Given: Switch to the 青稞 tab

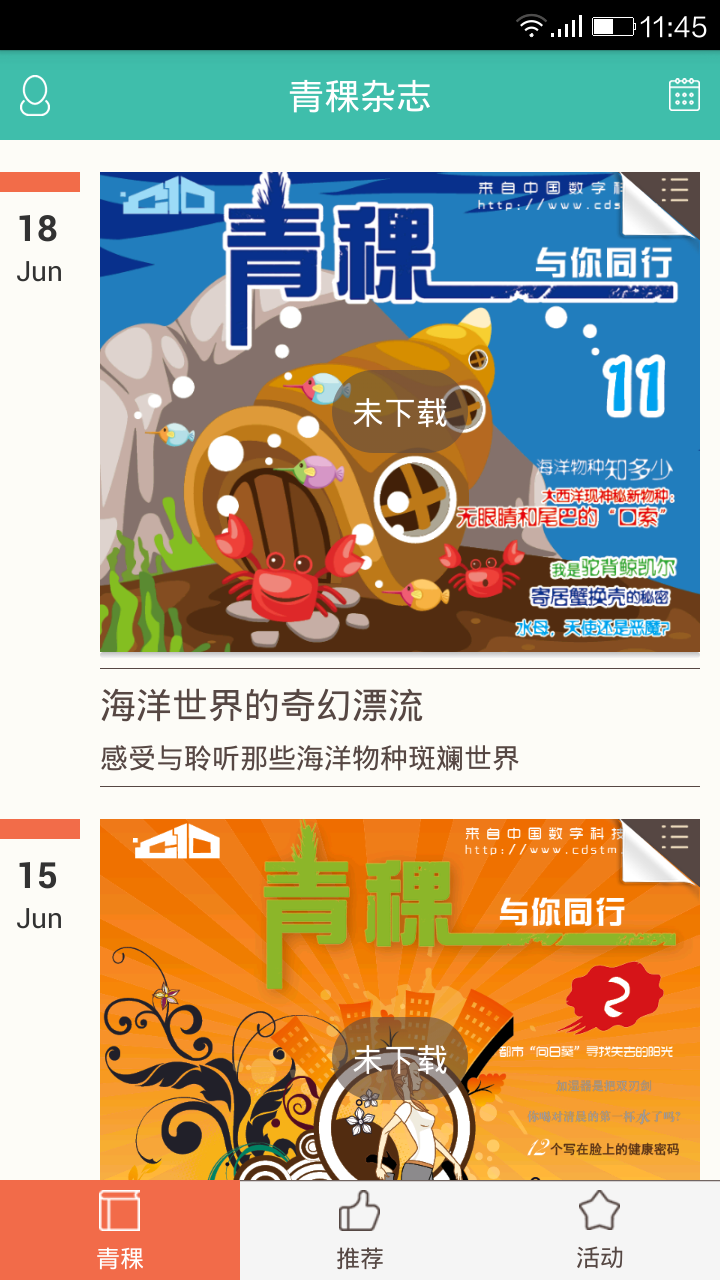Looking at the screenshot, I should 120,1230.
